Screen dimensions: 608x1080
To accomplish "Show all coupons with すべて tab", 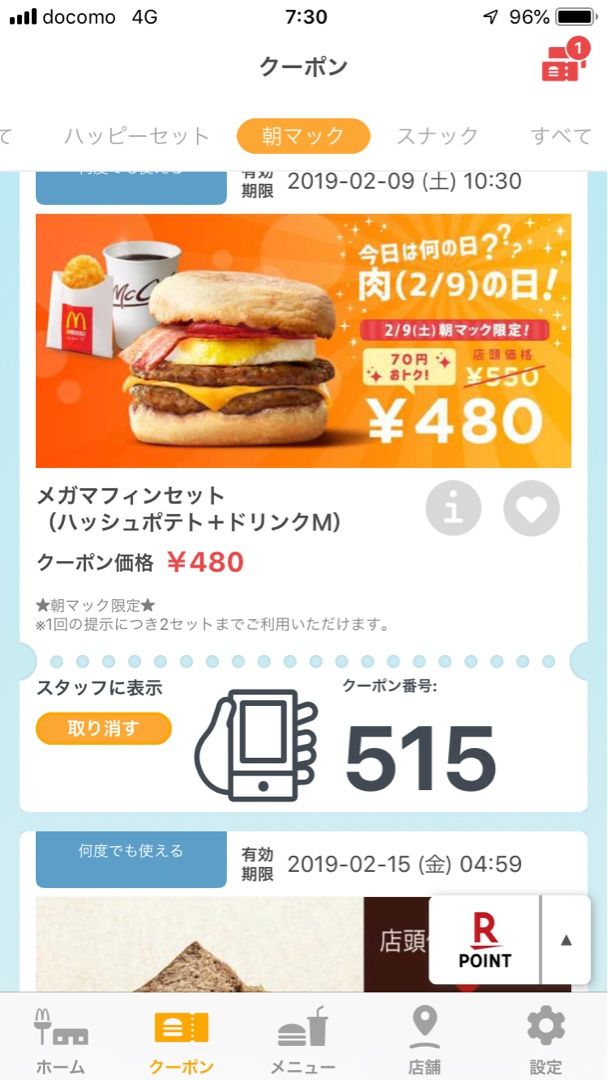I will pyautogui.click(x=561, y=136).
